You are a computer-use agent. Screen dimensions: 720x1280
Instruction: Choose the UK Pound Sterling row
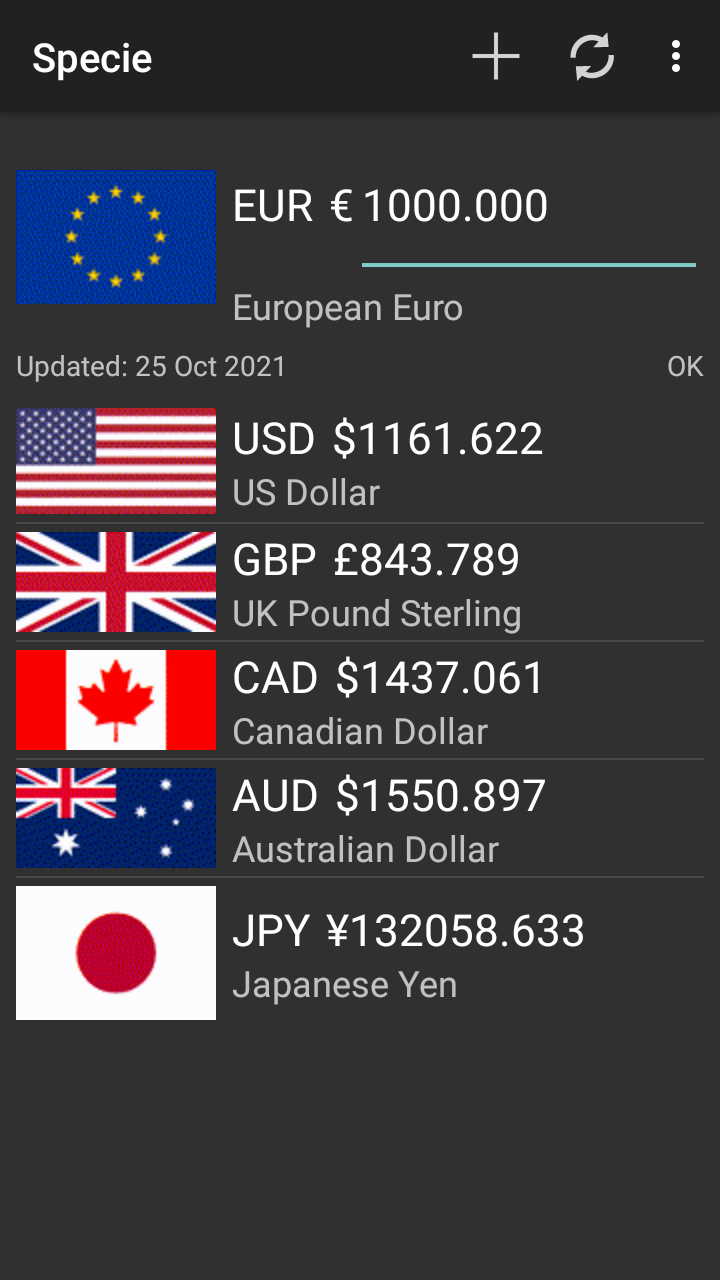point(360,582)
